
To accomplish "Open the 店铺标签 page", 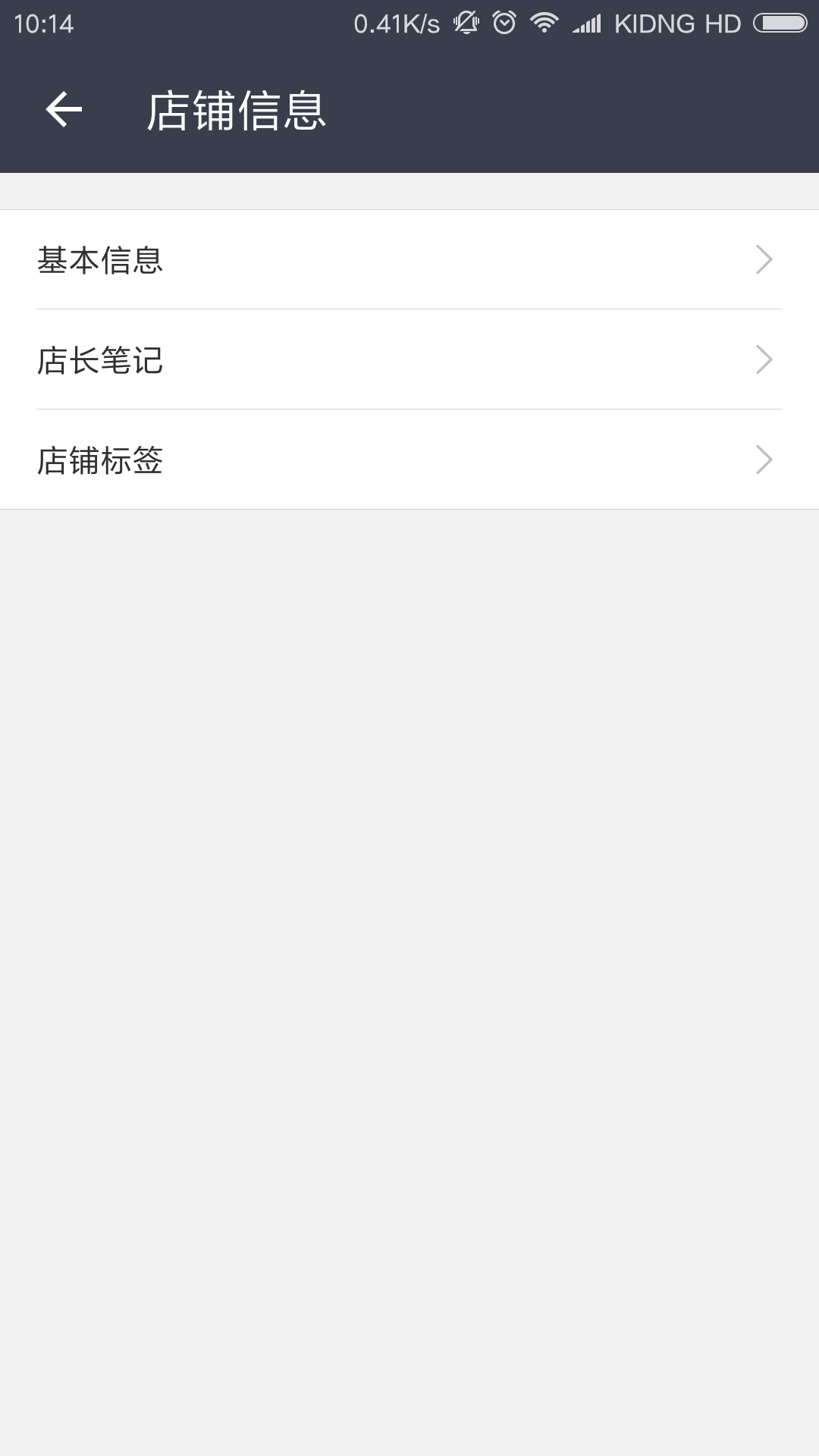I will coord(102,460).
